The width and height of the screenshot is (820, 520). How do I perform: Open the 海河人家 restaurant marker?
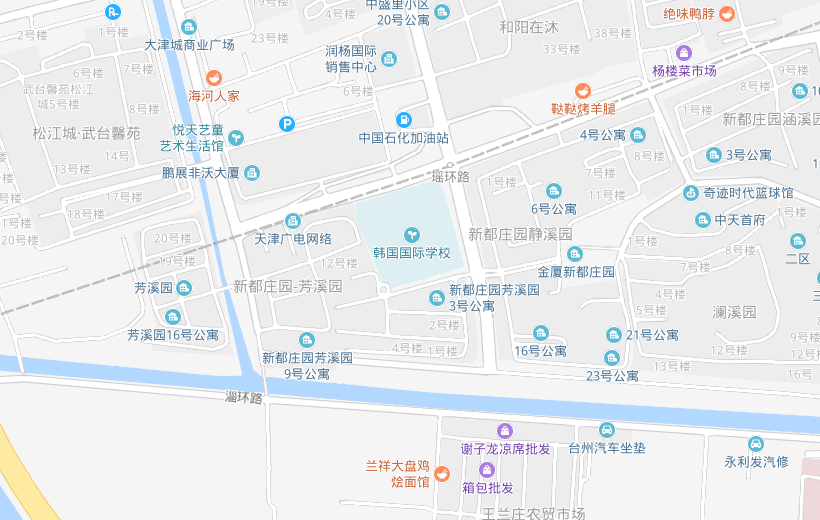[213, 78]
